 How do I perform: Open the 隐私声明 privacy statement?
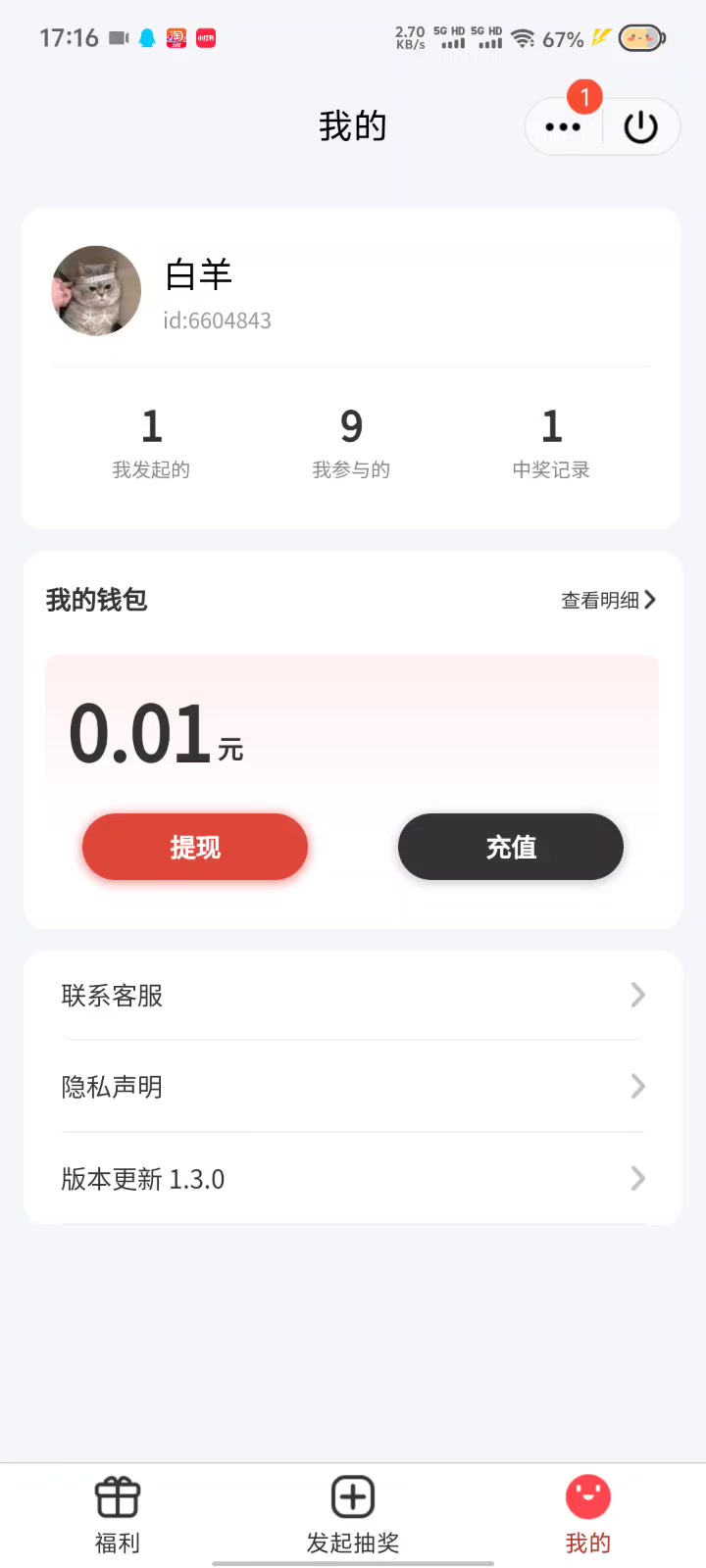tap(353, 1087)
